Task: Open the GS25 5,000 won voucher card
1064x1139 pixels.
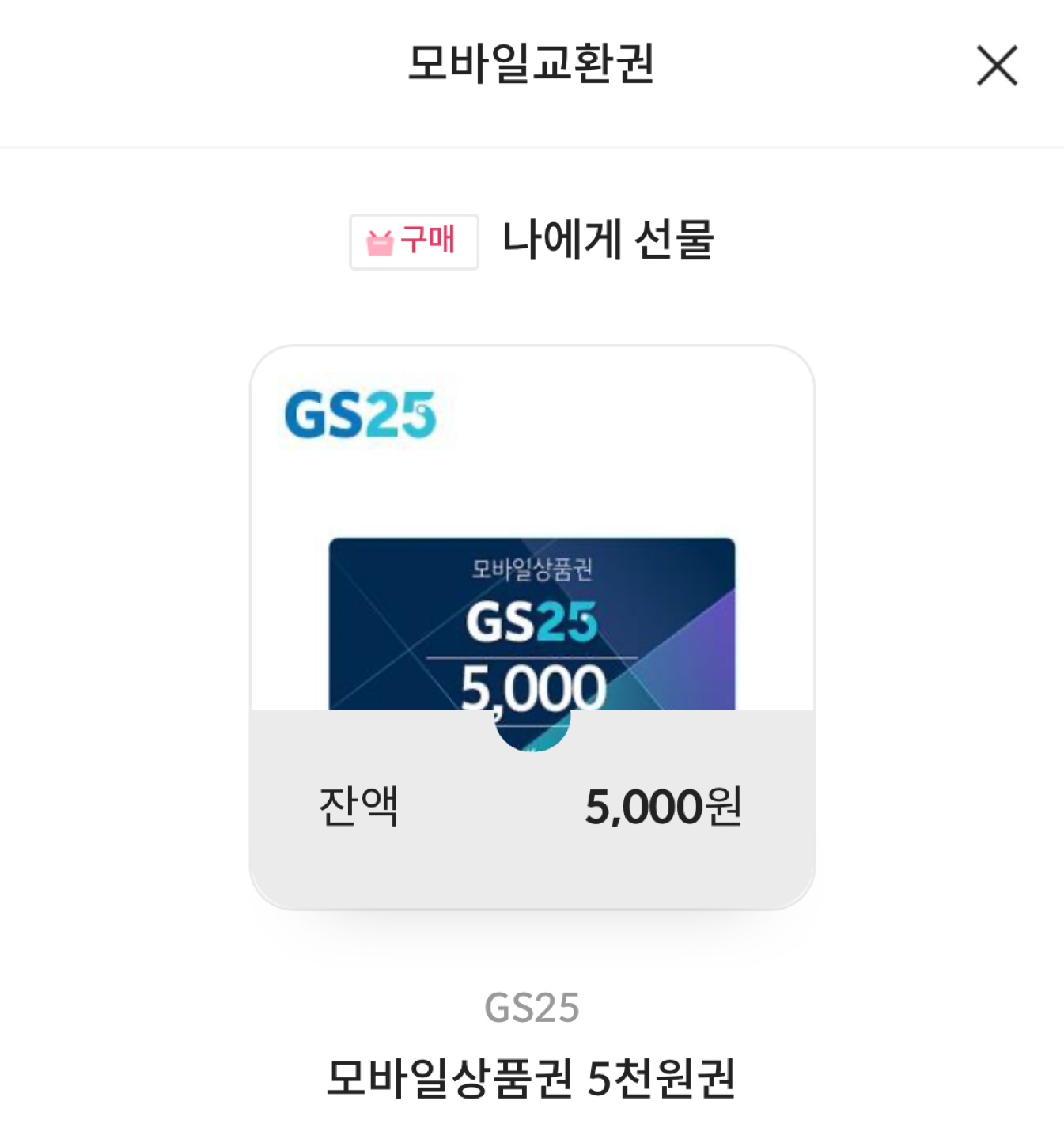Action: coord(532,626)
